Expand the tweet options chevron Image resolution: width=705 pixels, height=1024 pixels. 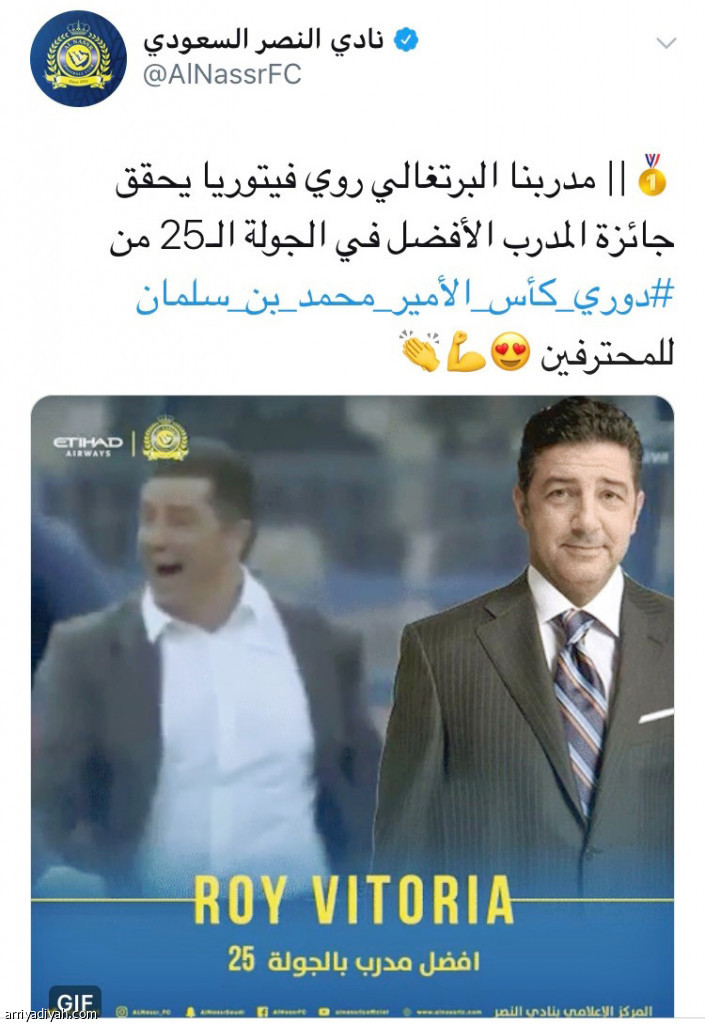pos(667,43)
